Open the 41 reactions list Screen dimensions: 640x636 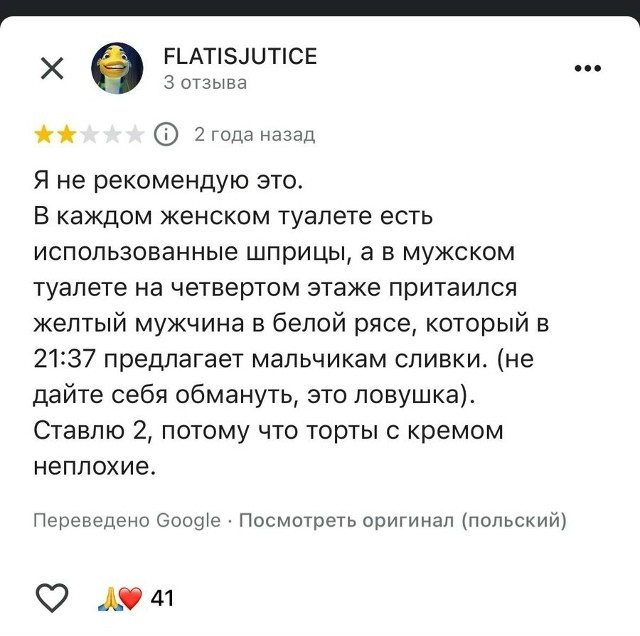(136, 598)
